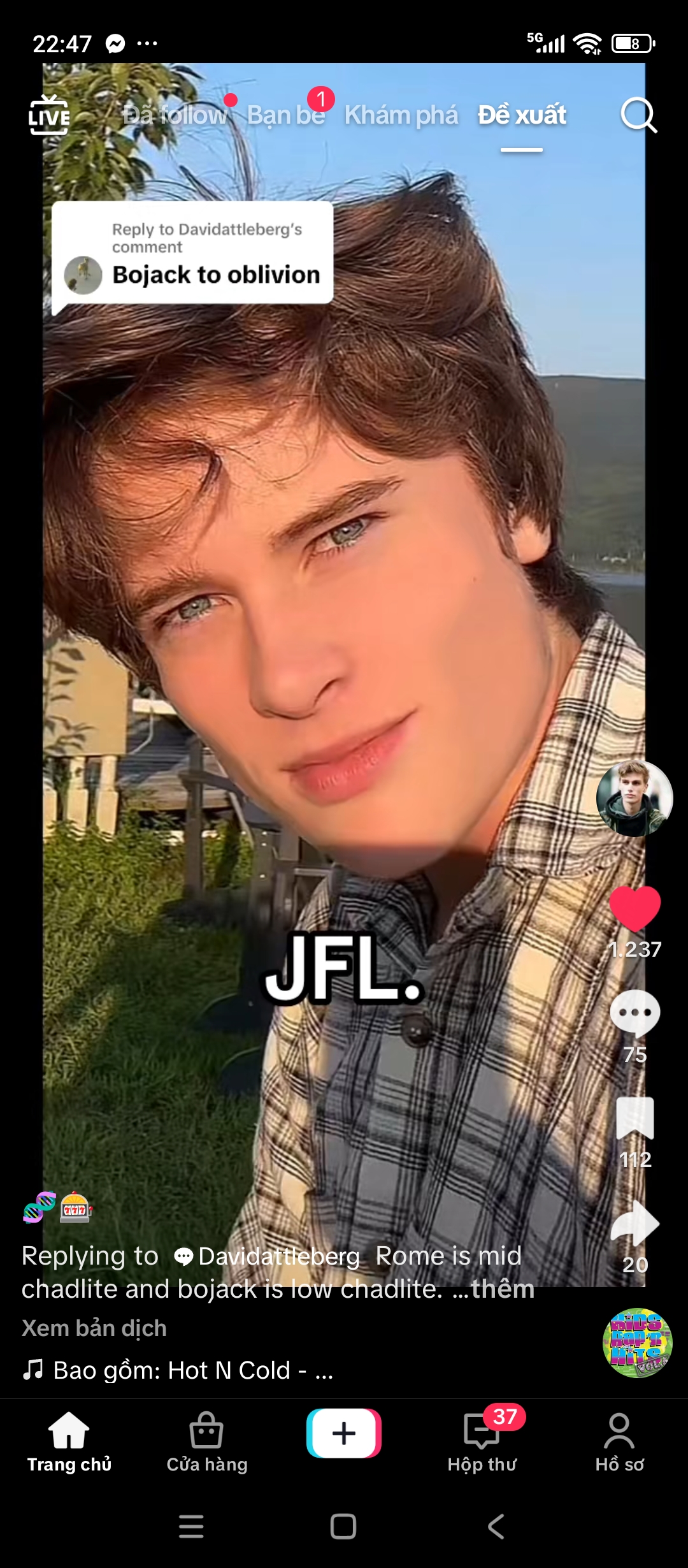Like the video with heart icon
688x1568 pixels.
coord(635,909)
